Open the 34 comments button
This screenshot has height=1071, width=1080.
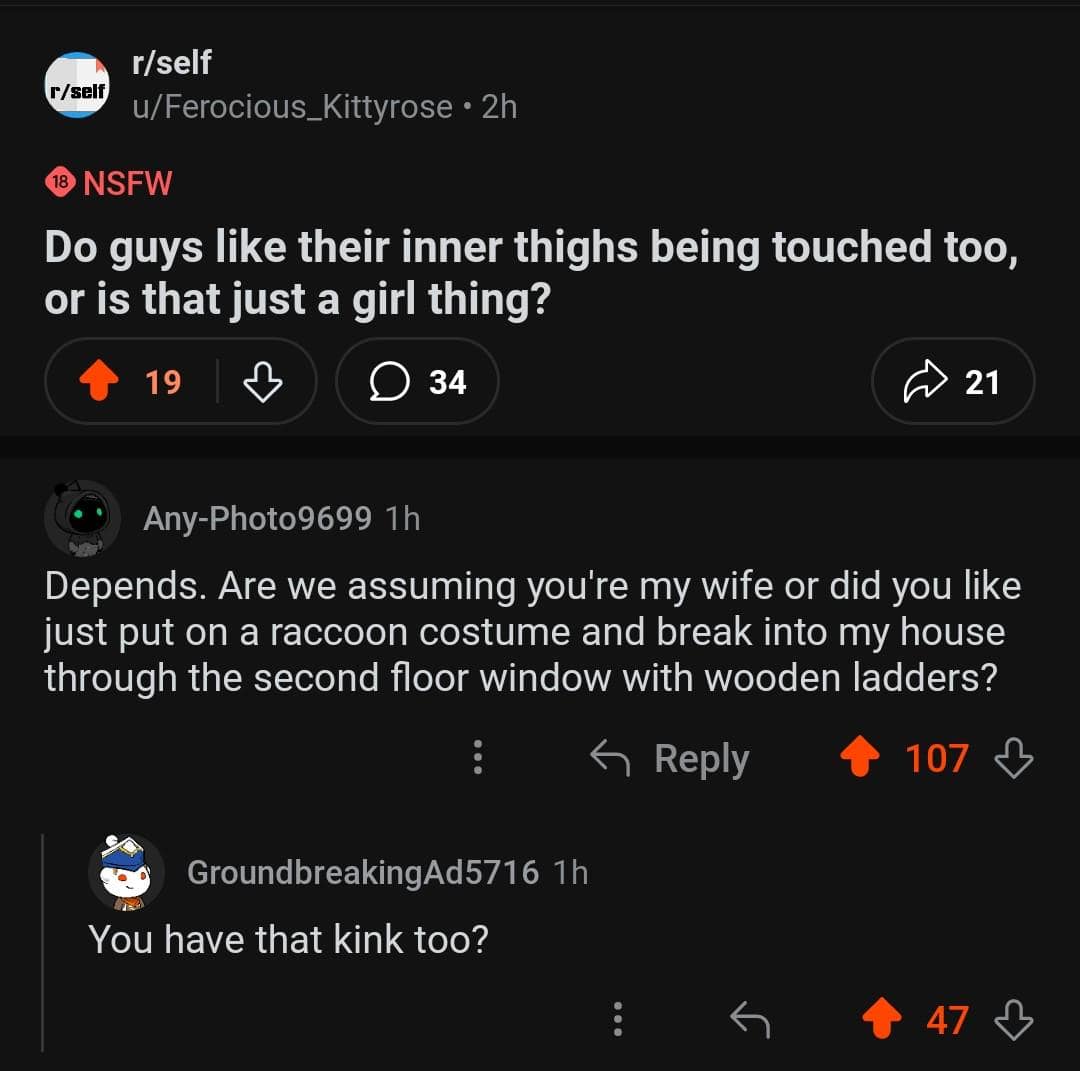click(x=417, y=382)
